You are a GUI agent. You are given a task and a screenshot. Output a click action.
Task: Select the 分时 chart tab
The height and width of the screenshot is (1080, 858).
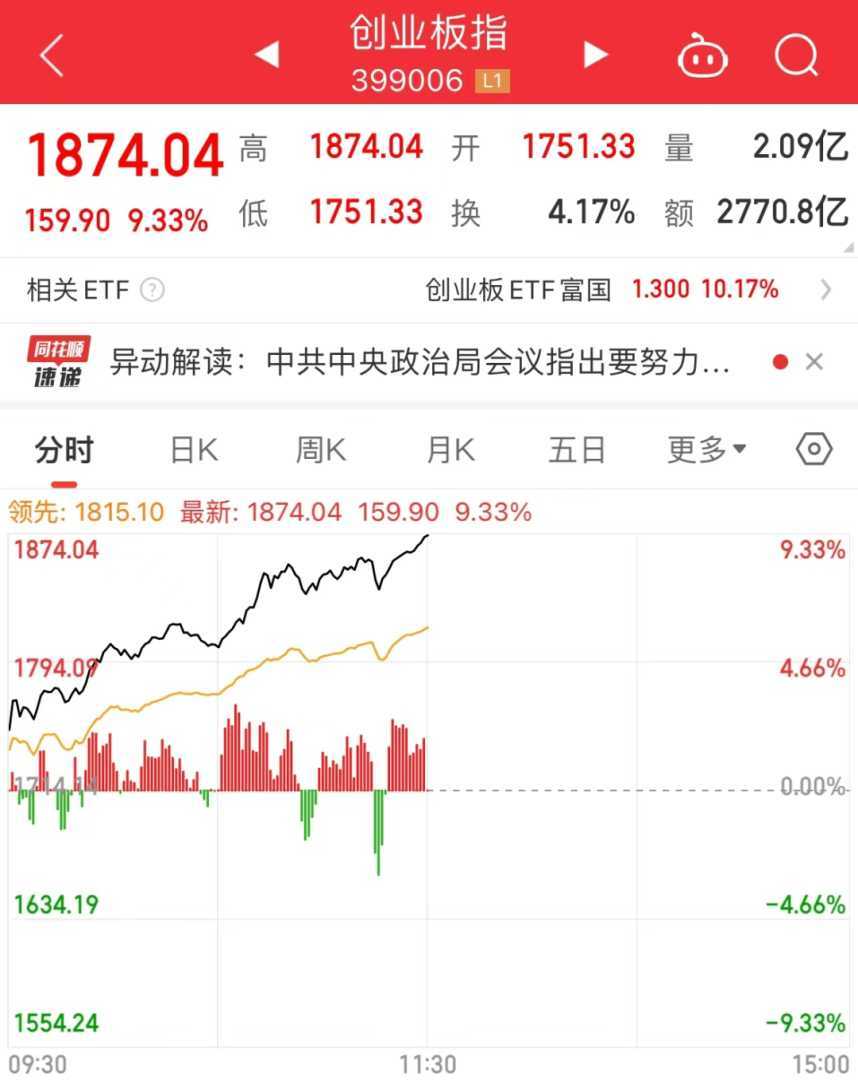(64, 450)
